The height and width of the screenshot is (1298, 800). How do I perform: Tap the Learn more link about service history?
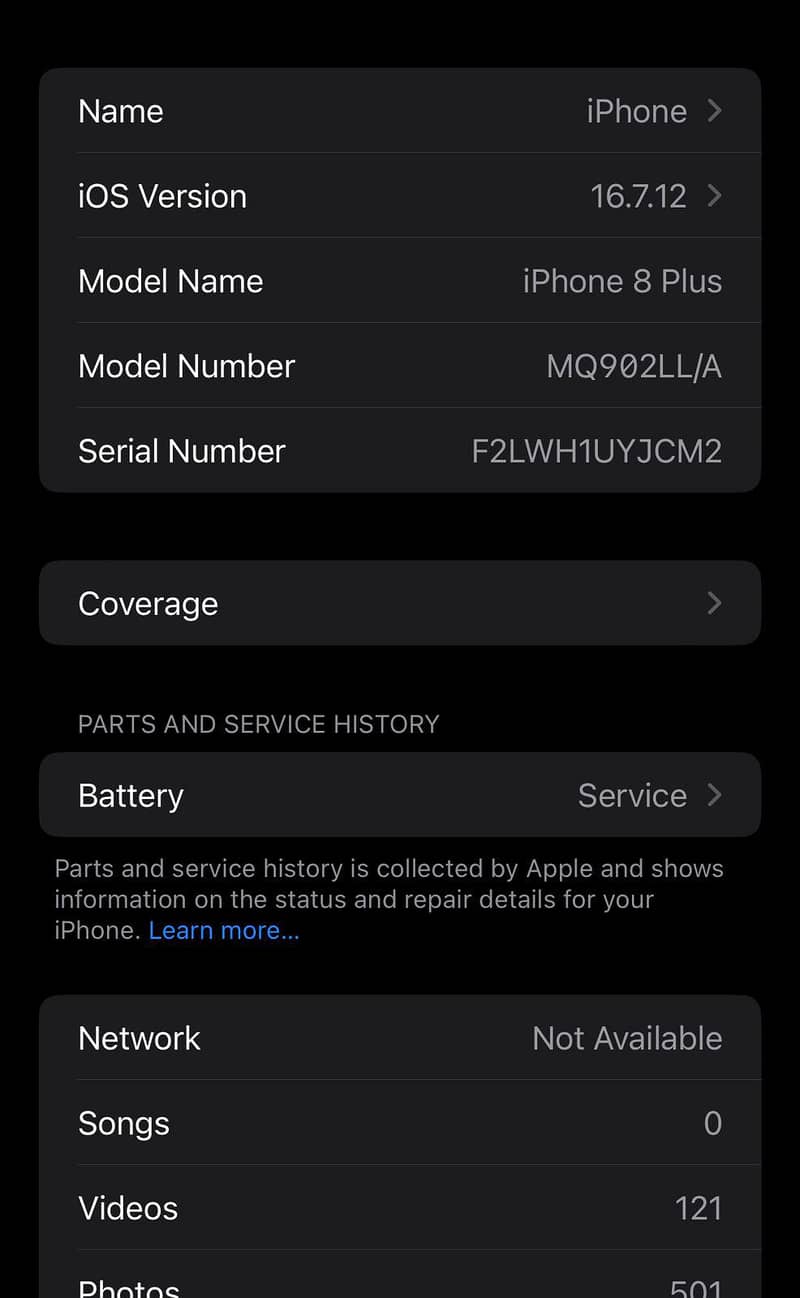coord(223,930)
